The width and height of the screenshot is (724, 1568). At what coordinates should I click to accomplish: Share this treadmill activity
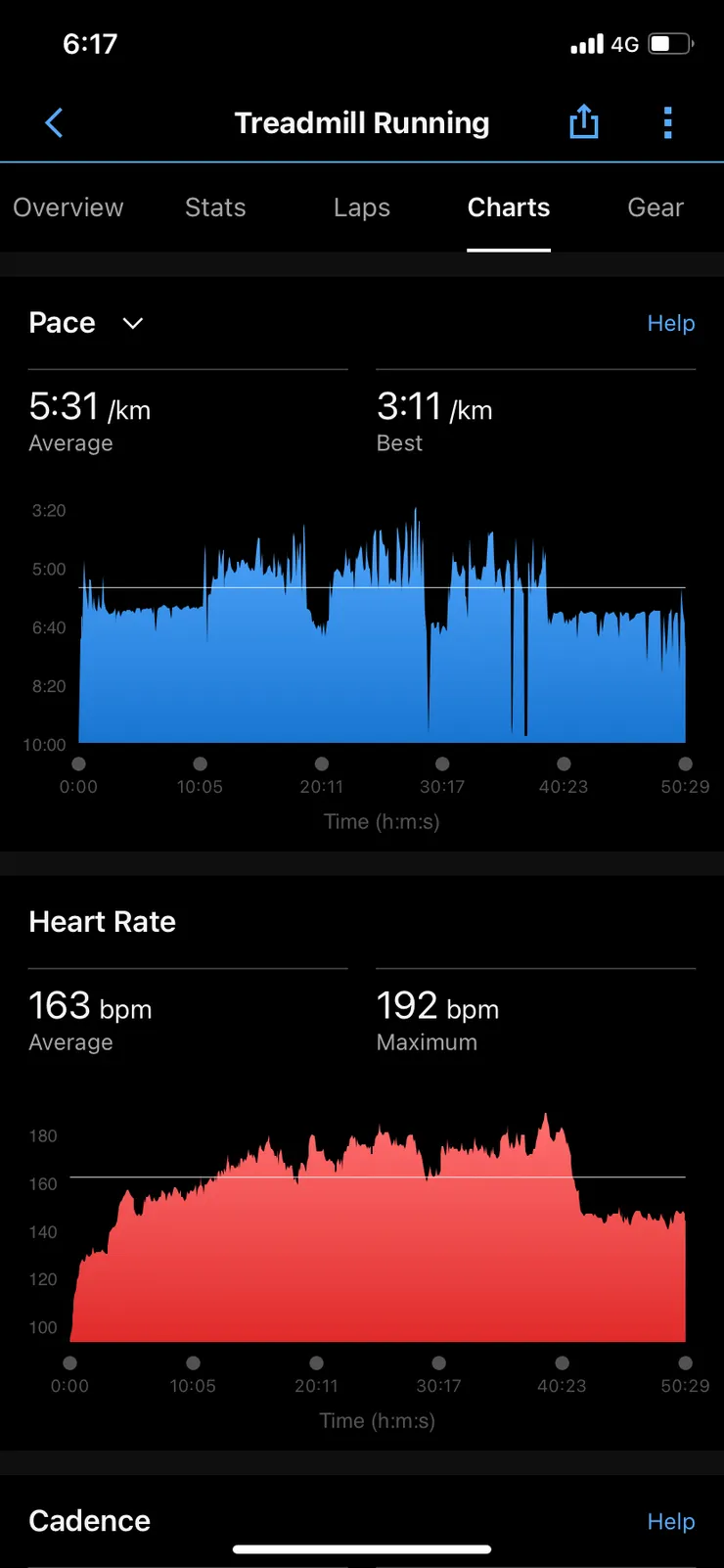(584, 122)
